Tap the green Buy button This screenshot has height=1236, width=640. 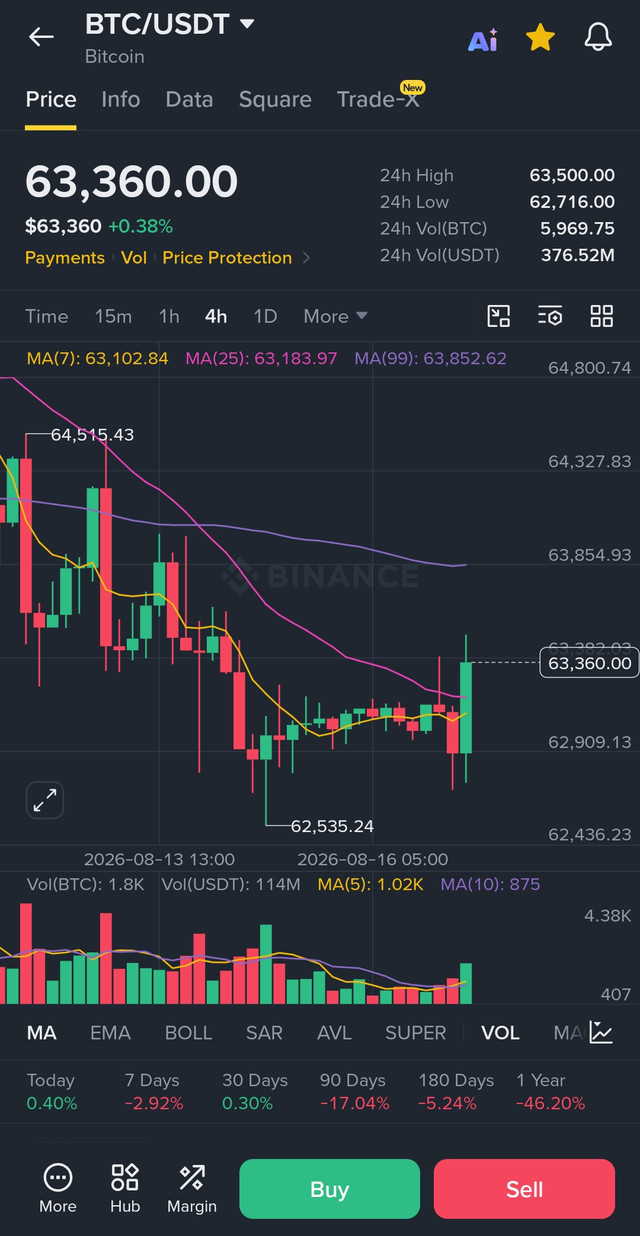(x=330, y=1189)
